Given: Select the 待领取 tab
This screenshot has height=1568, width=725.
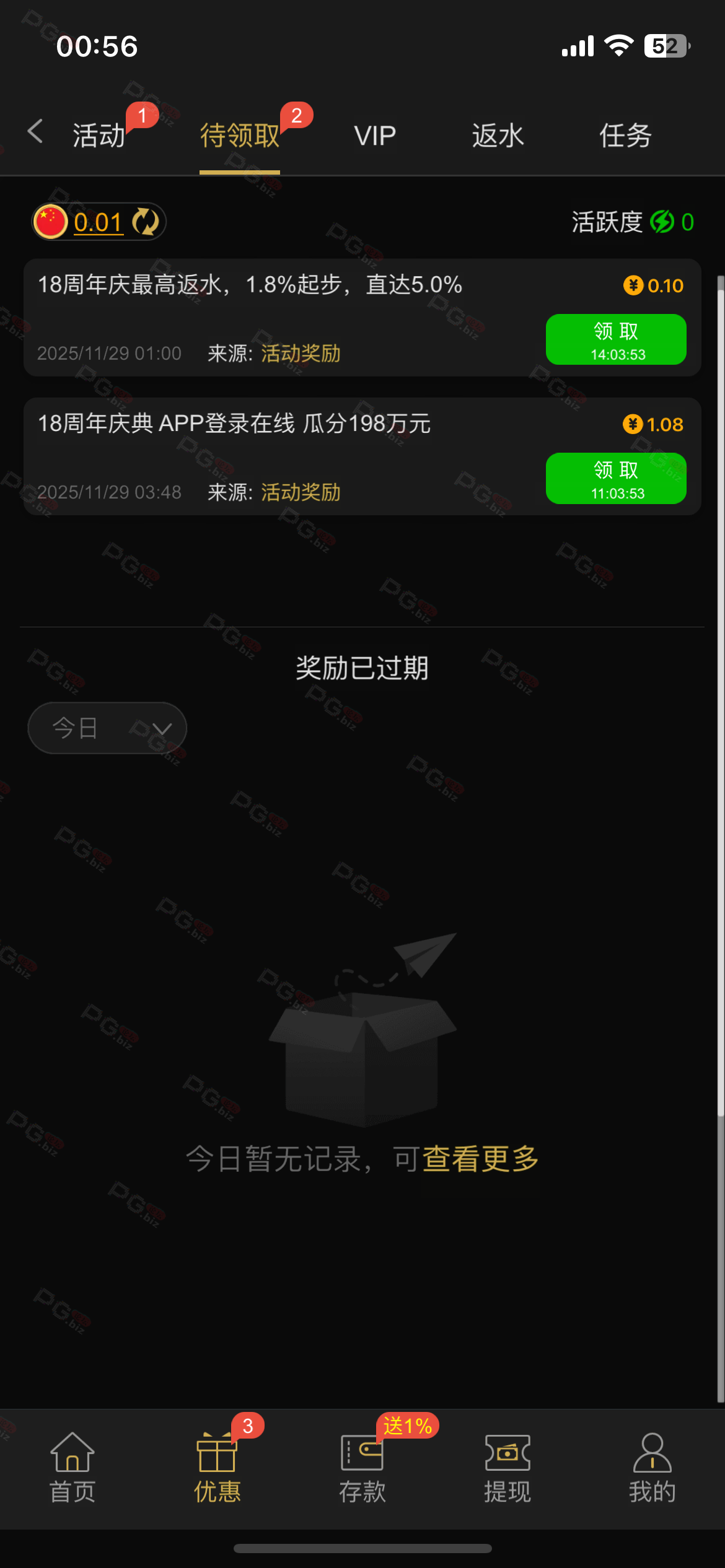Looking at the screenshot, I should [240, 136].
